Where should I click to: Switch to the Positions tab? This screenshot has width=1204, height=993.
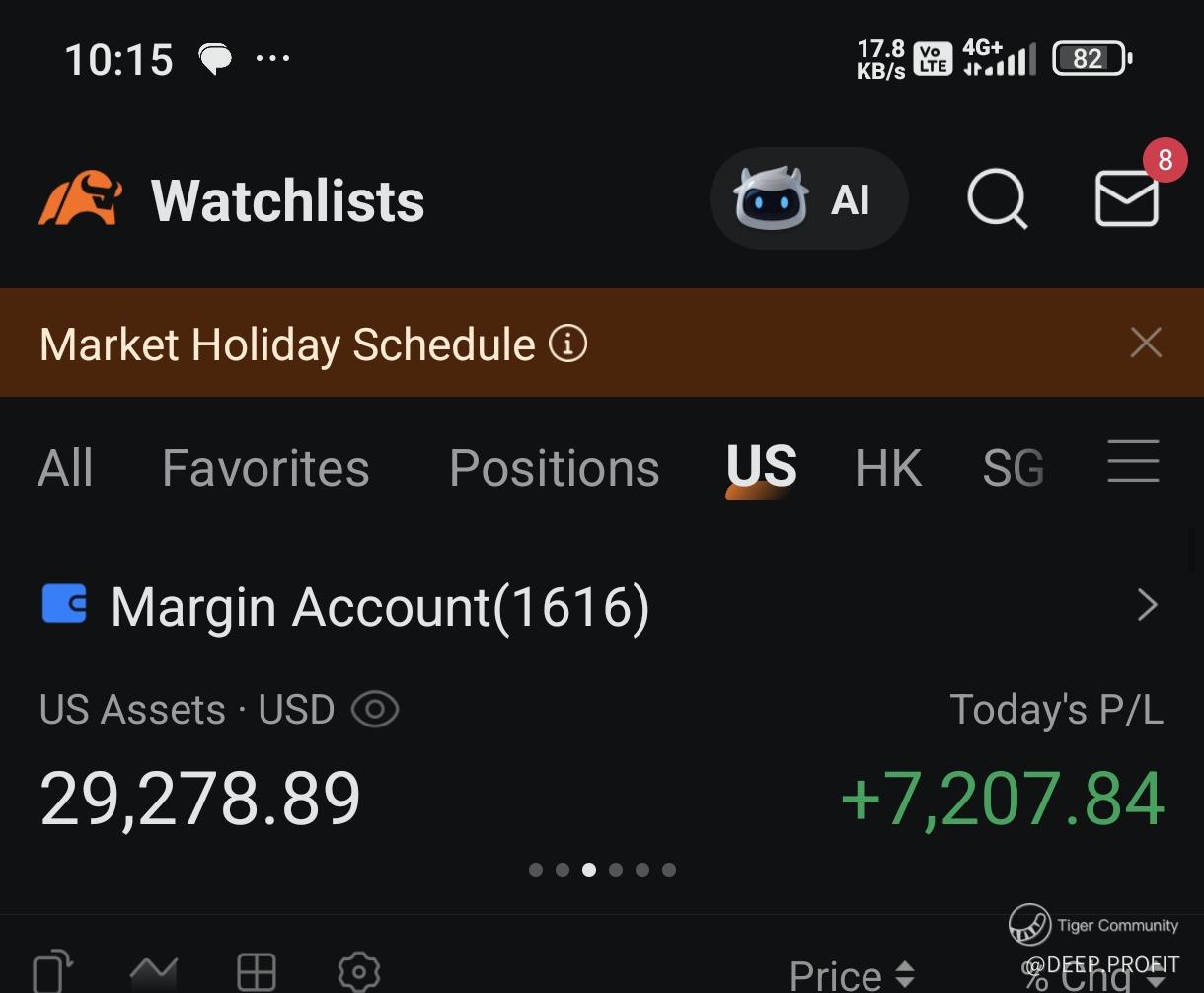(x=554, y=467)
